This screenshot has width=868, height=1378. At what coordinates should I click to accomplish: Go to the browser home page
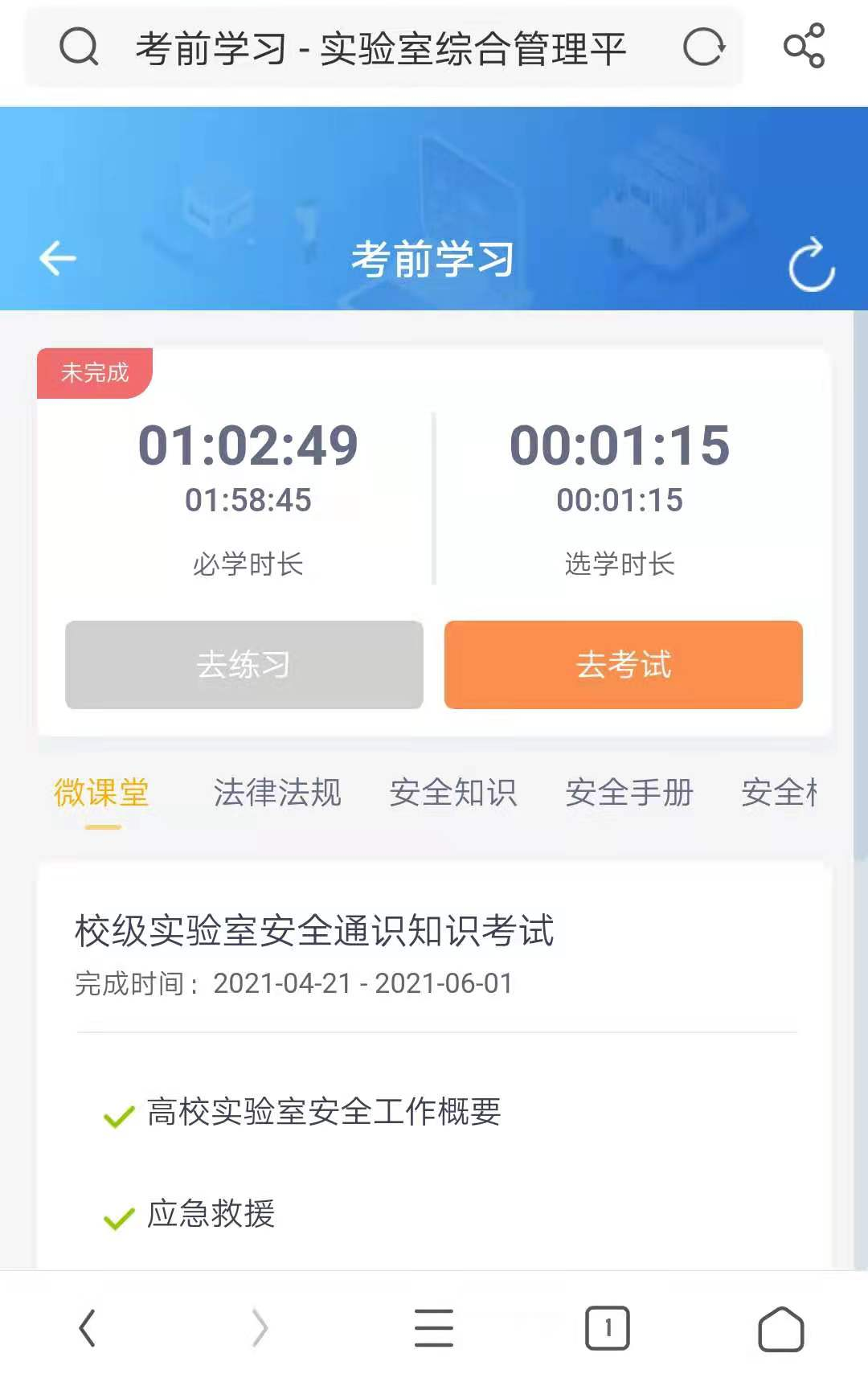(x=780, y=1327)
